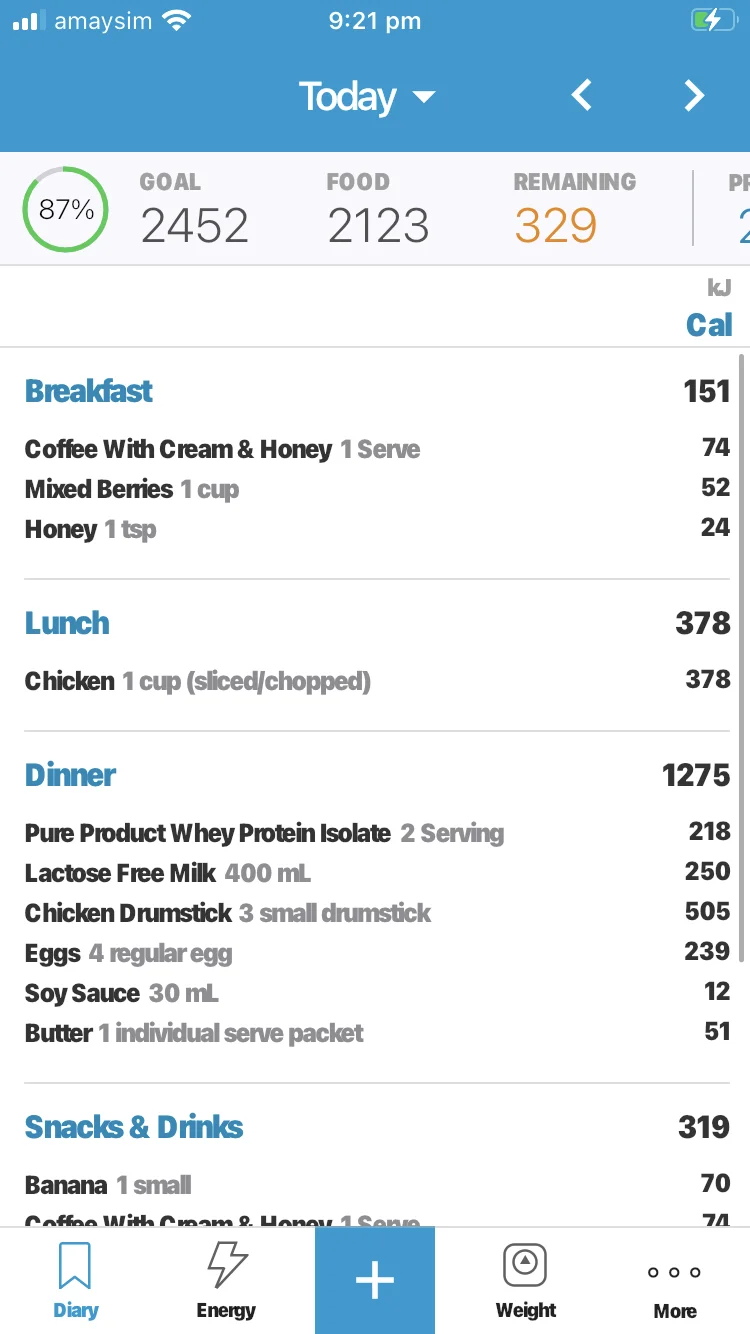Switch to the Weight tab

pos(525,1280)
